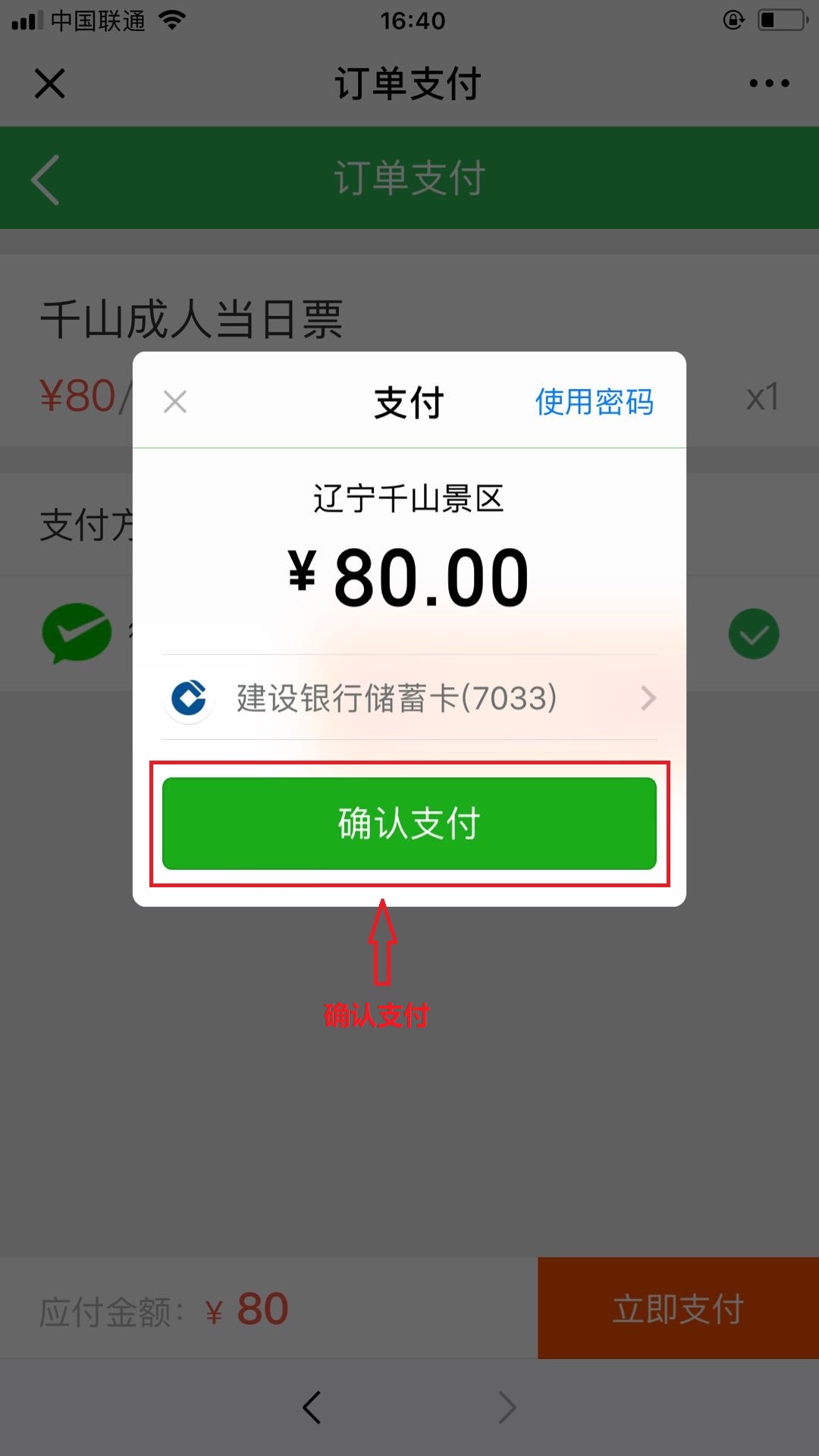Go back from the green 订单支付 header
Viewport: 819px width, 1456px height.
tap(45, 180)
